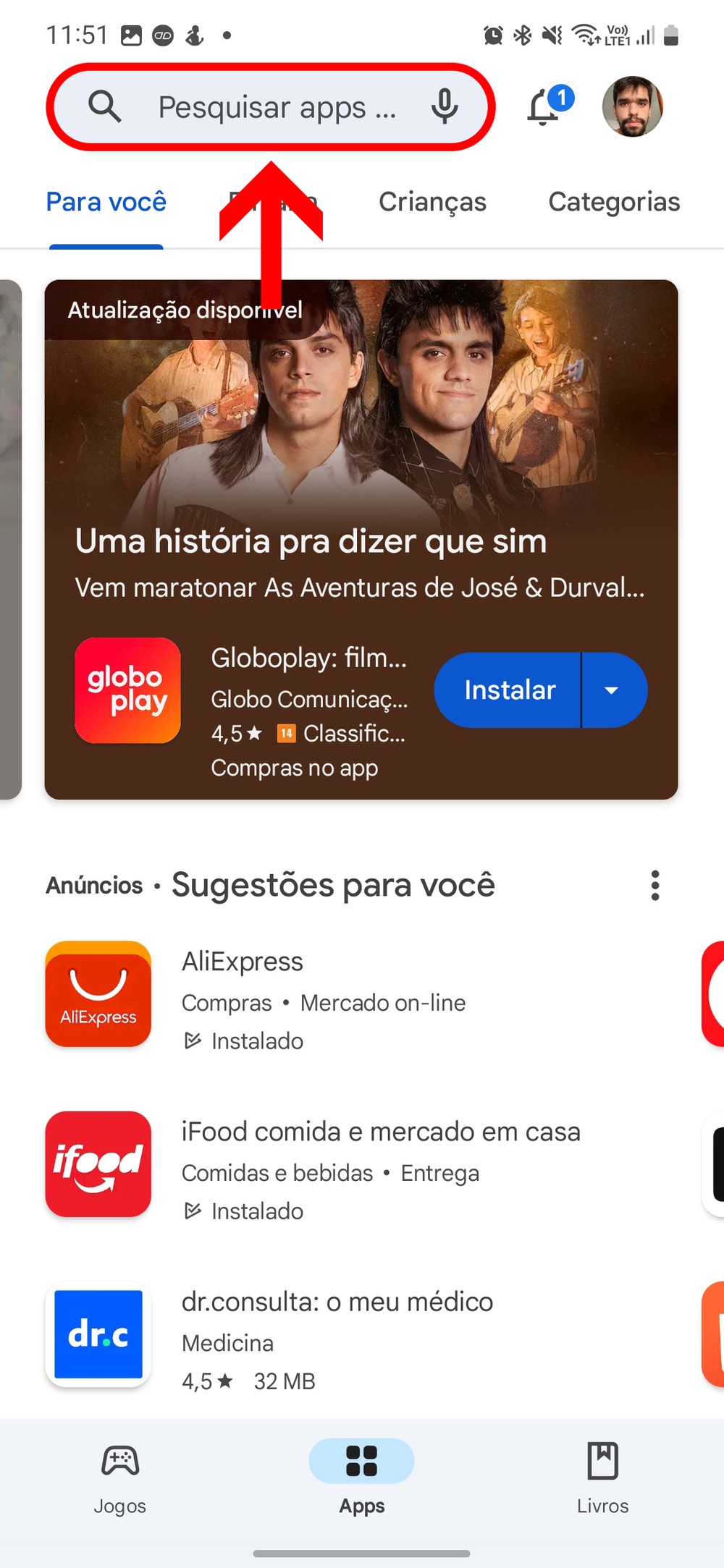The image size is (724, 1568).
Task: Switch to the Categorias tab
Action: coord(614,202)
